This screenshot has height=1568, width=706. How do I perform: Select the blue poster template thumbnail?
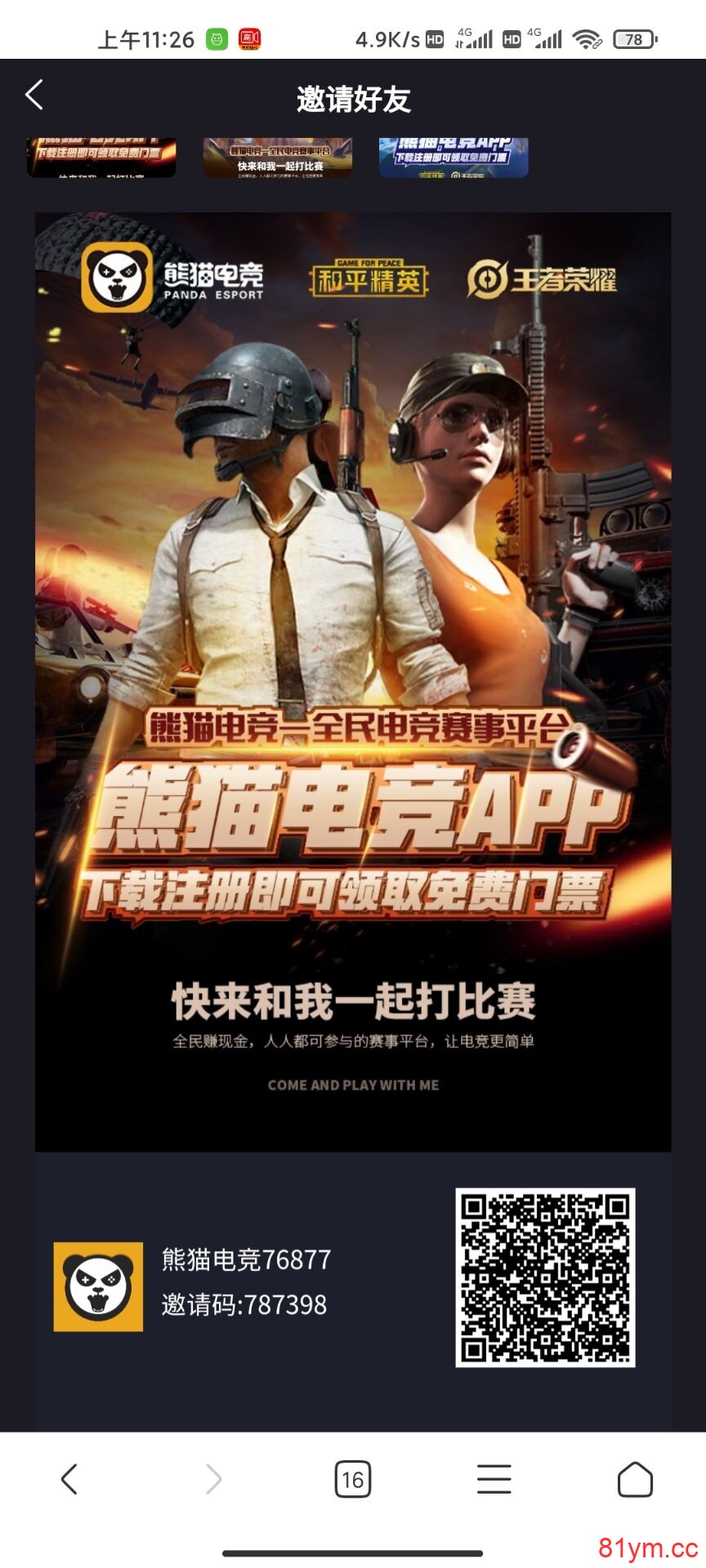coord(454,158)
